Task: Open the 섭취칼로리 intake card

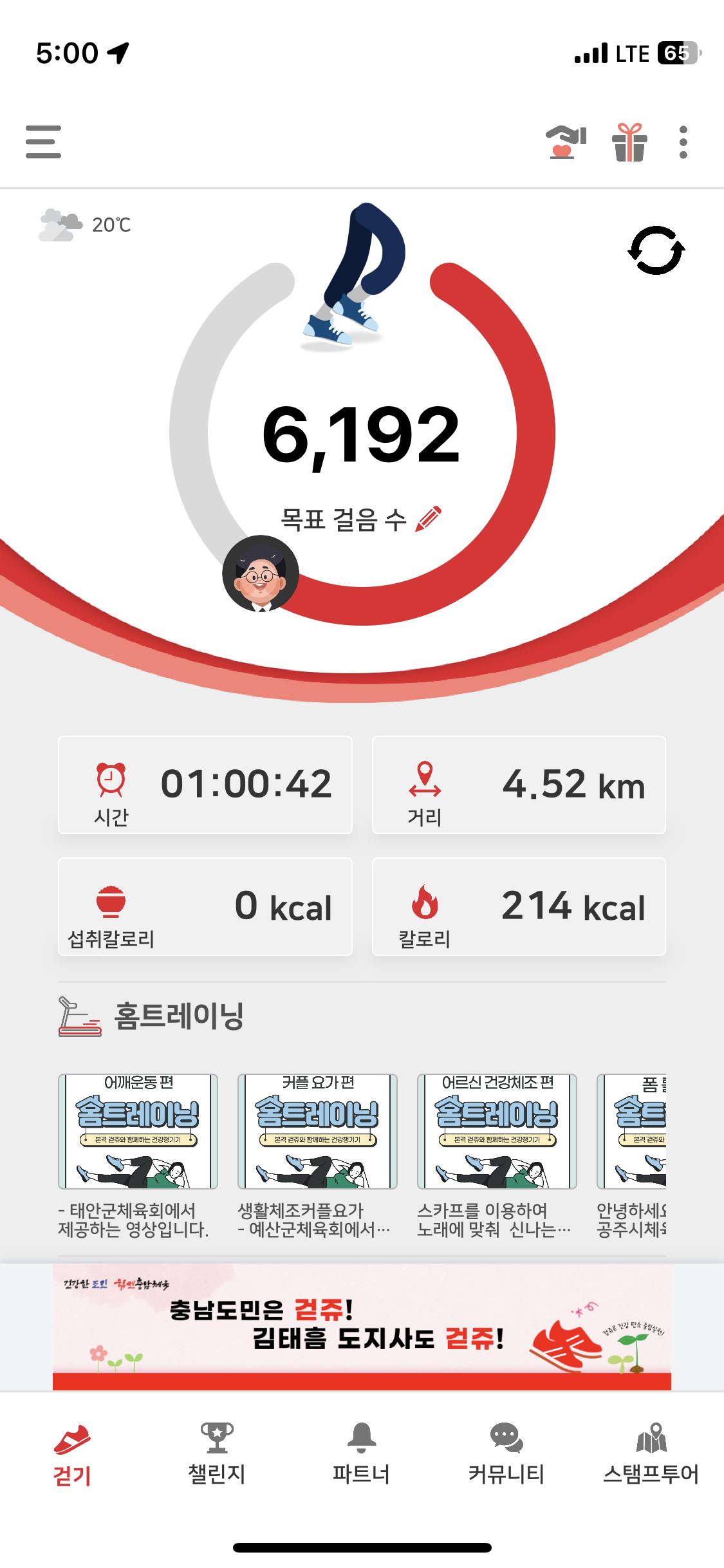Action: pos(205,906)
